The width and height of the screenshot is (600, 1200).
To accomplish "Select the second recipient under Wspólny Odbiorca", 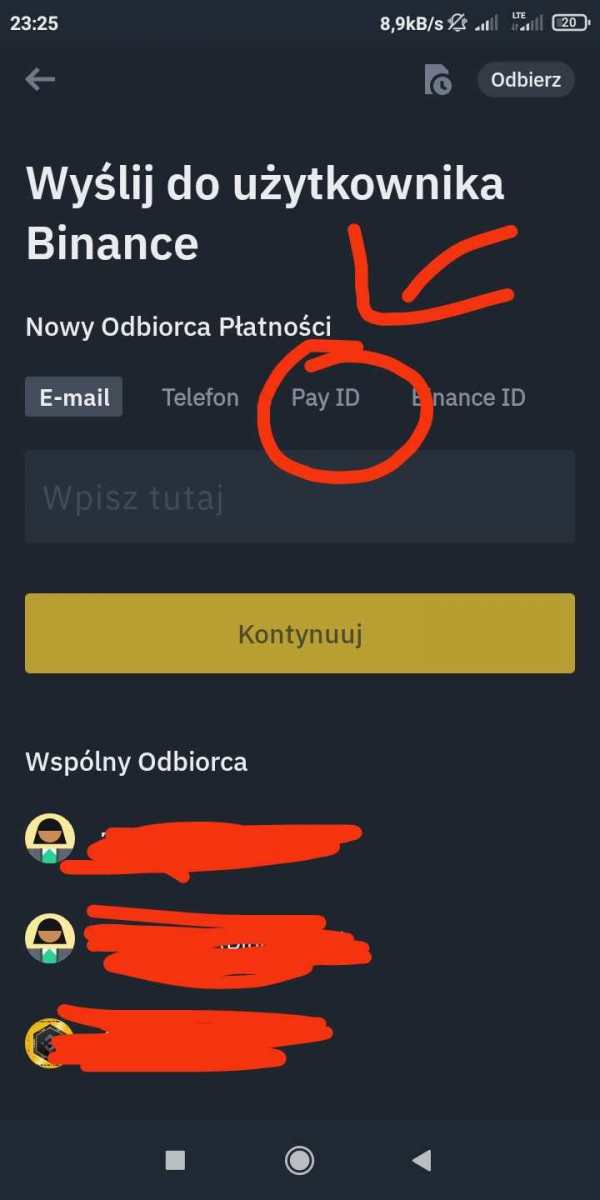I will [x=200, y=937].
